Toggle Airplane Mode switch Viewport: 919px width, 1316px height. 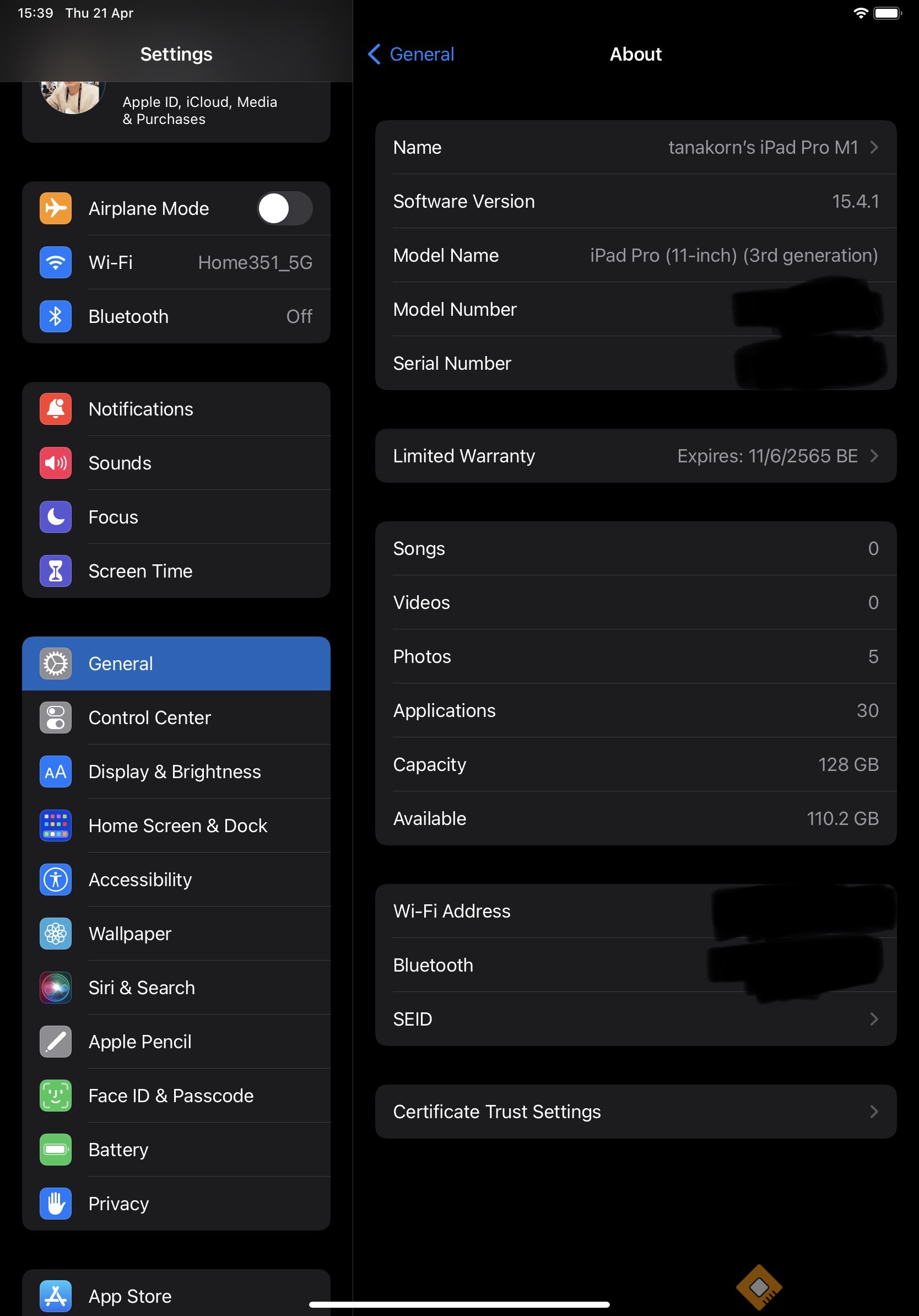click(x=284, y=209)
